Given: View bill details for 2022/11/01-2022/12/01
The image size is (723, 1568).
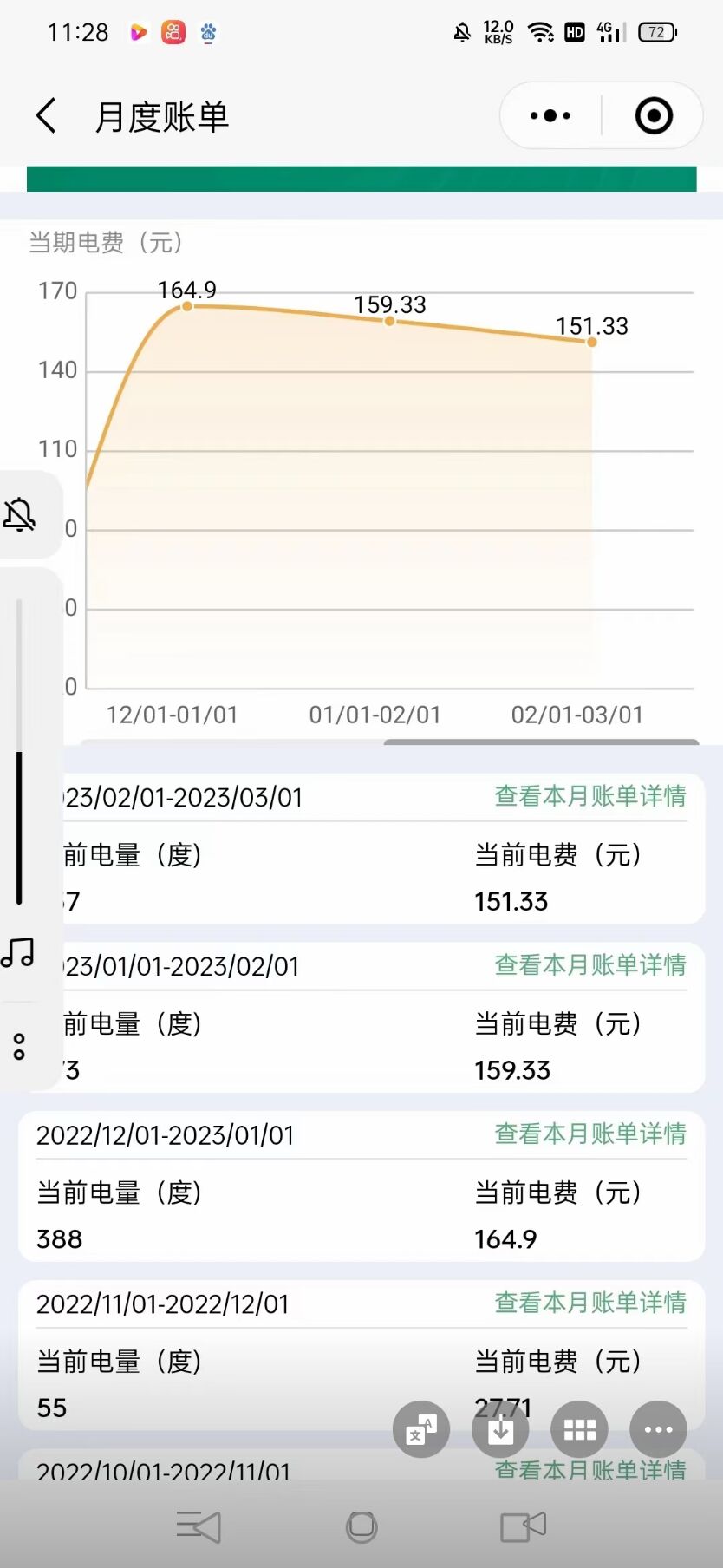Looking at the screenshot, I should tap(590, 1303).
